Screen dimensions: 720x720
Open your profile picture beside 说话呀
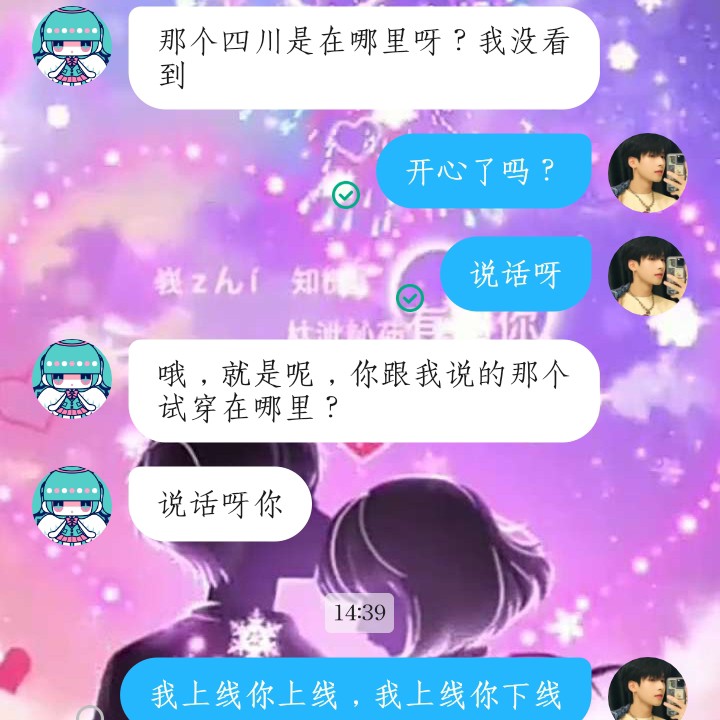point(648,275)
